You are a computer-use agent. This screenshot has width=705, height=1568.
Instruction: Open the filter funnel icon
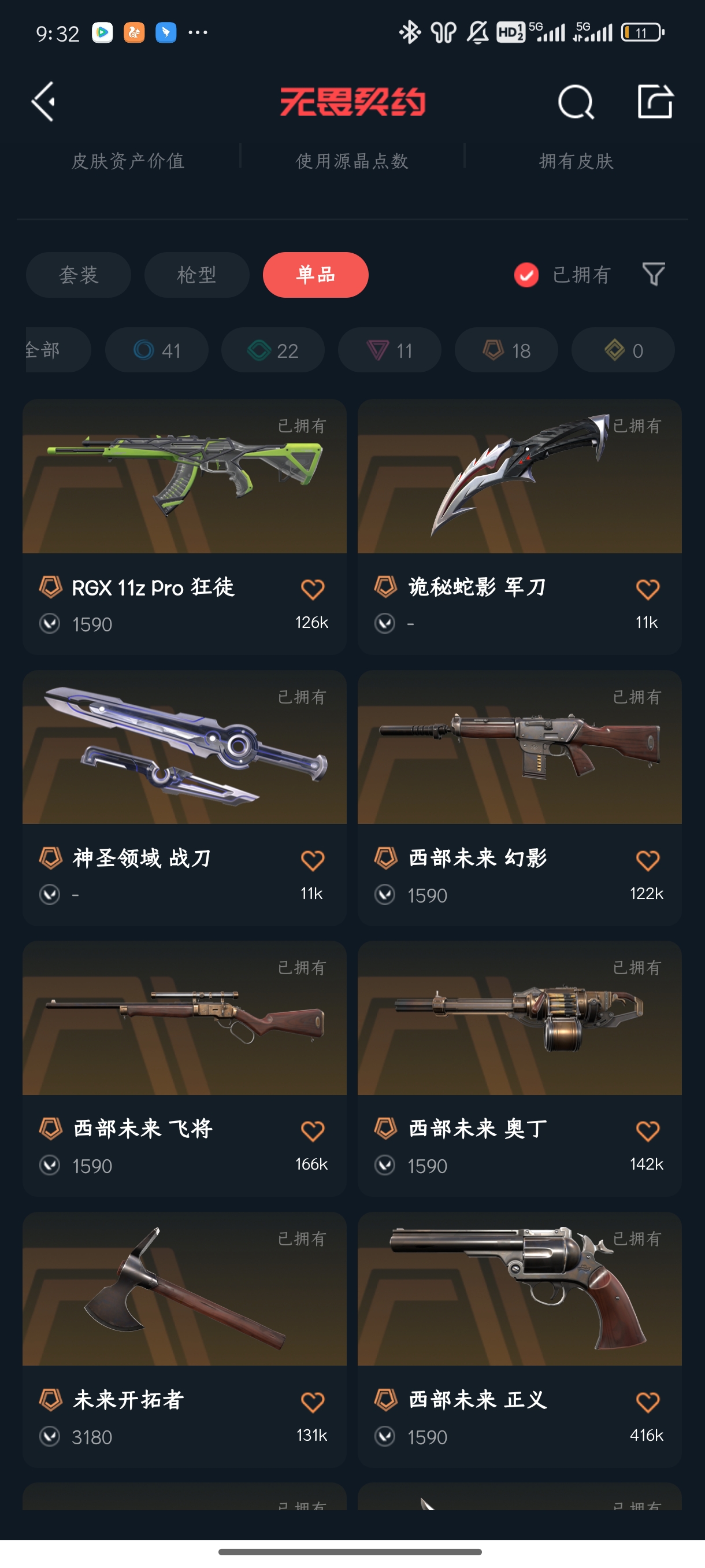tap(654, 275)
